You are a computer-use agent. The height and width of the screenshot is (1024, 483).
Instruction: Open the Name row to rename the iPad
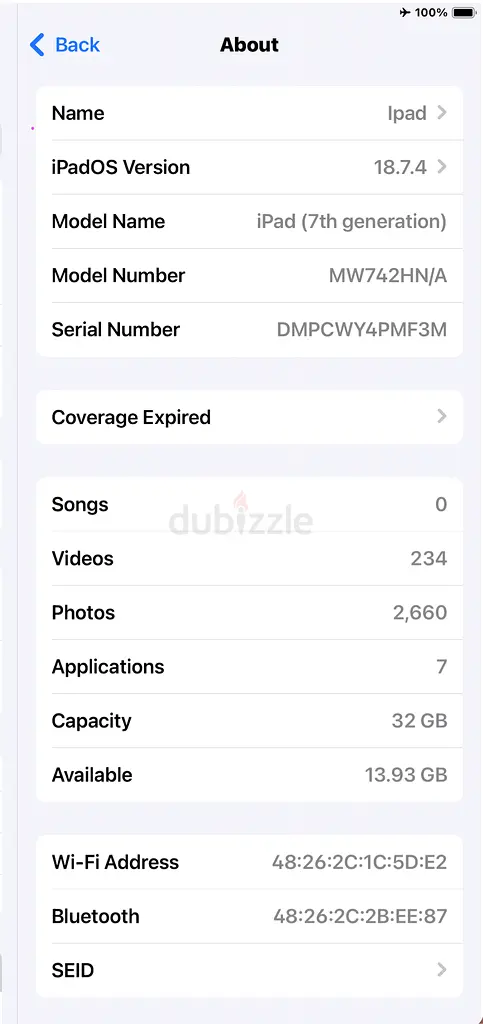tap(249, 113)
